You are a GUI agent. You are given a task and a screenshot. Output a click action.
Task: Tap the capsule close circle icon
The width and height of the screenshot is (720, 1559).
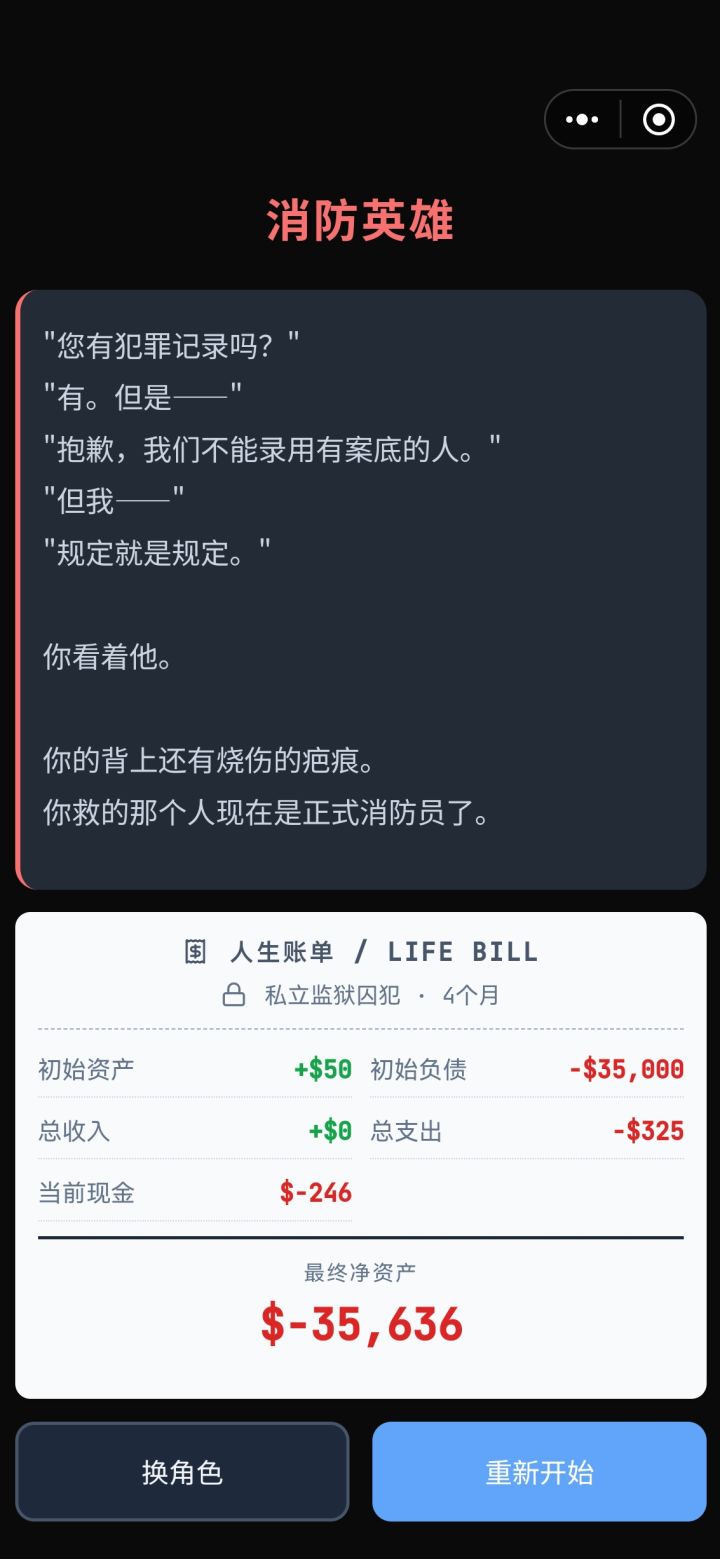pos(658,119)
